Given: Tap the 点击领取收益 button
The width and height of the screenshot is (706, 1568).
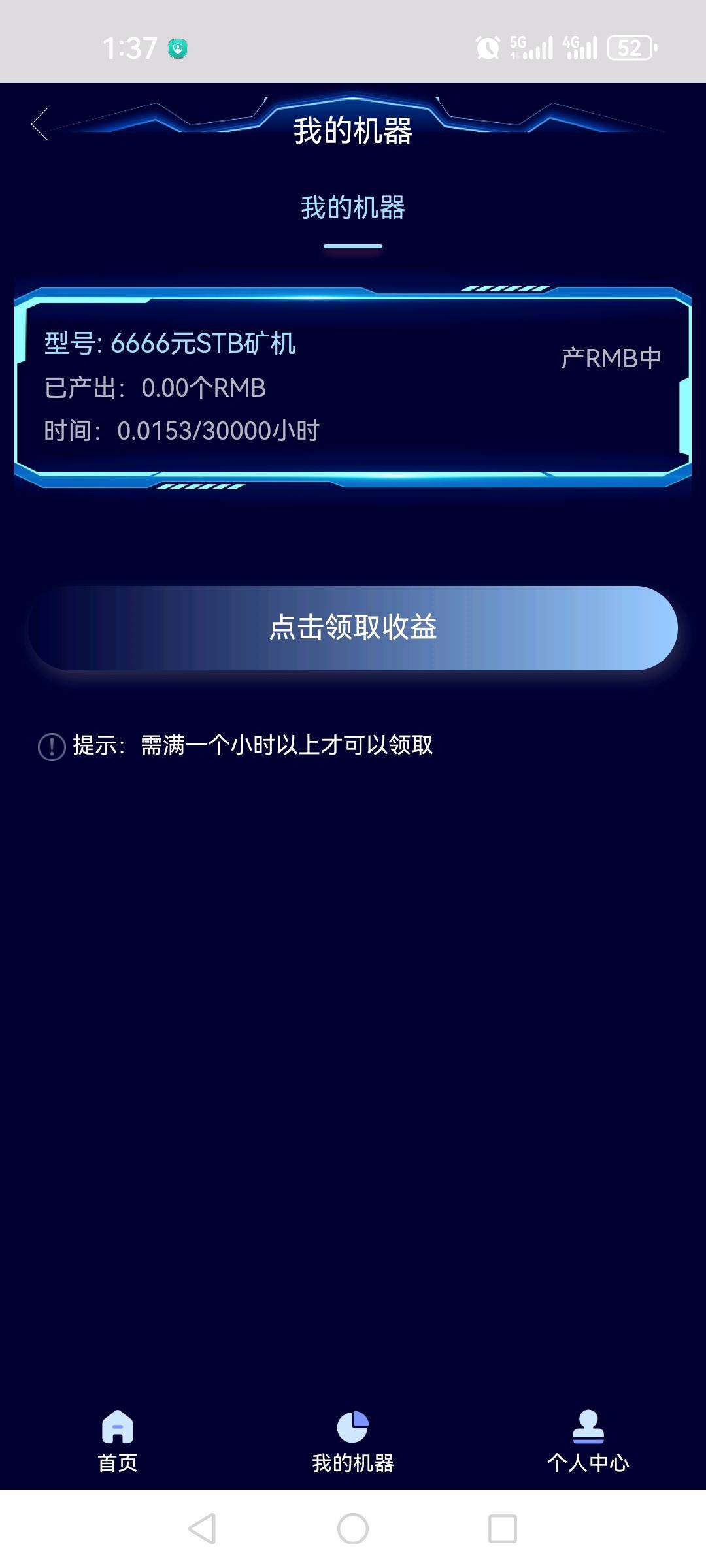Looking at the screenshot, I should tap(353, 628).
